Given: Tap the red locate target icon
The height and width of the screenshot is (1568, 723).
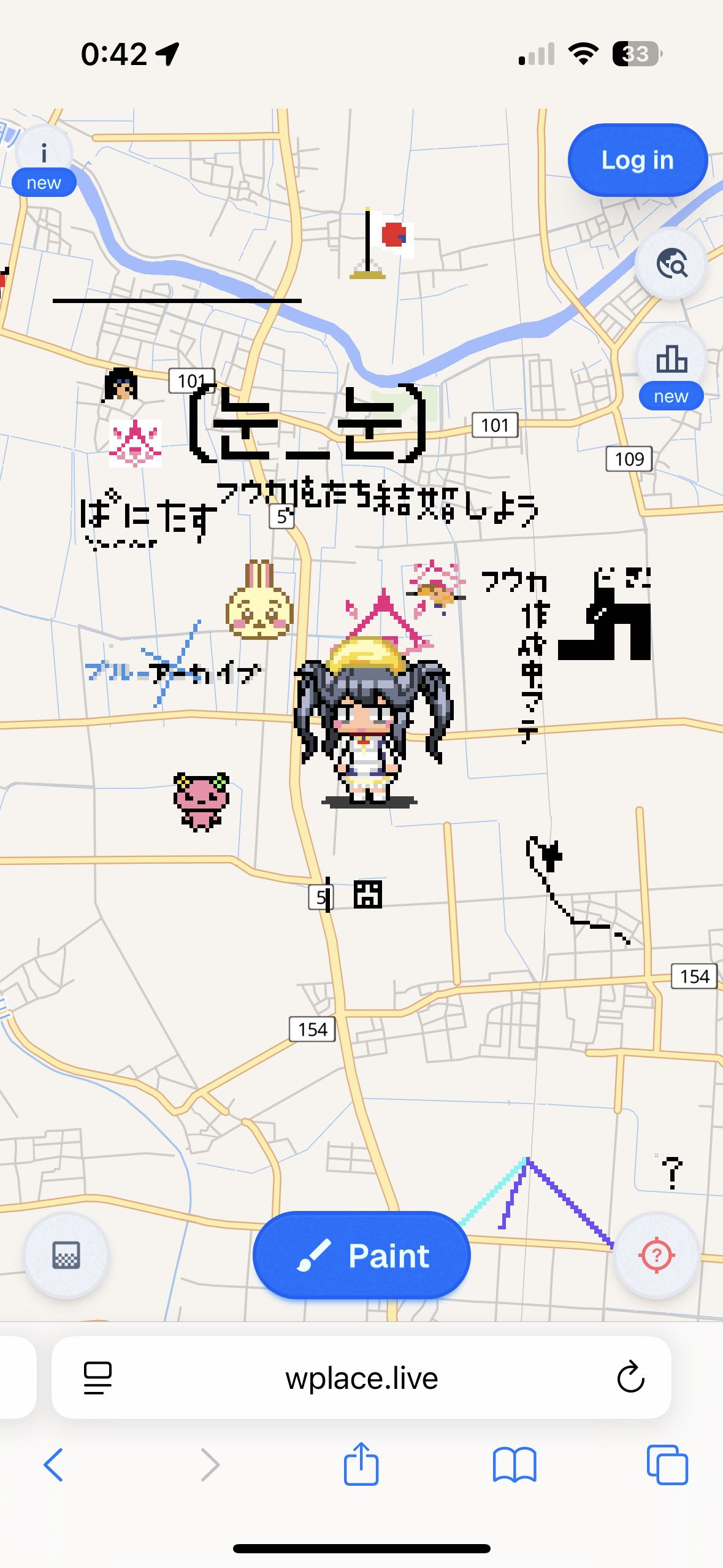Looking at the screenshot, I should pos(656,1255).
